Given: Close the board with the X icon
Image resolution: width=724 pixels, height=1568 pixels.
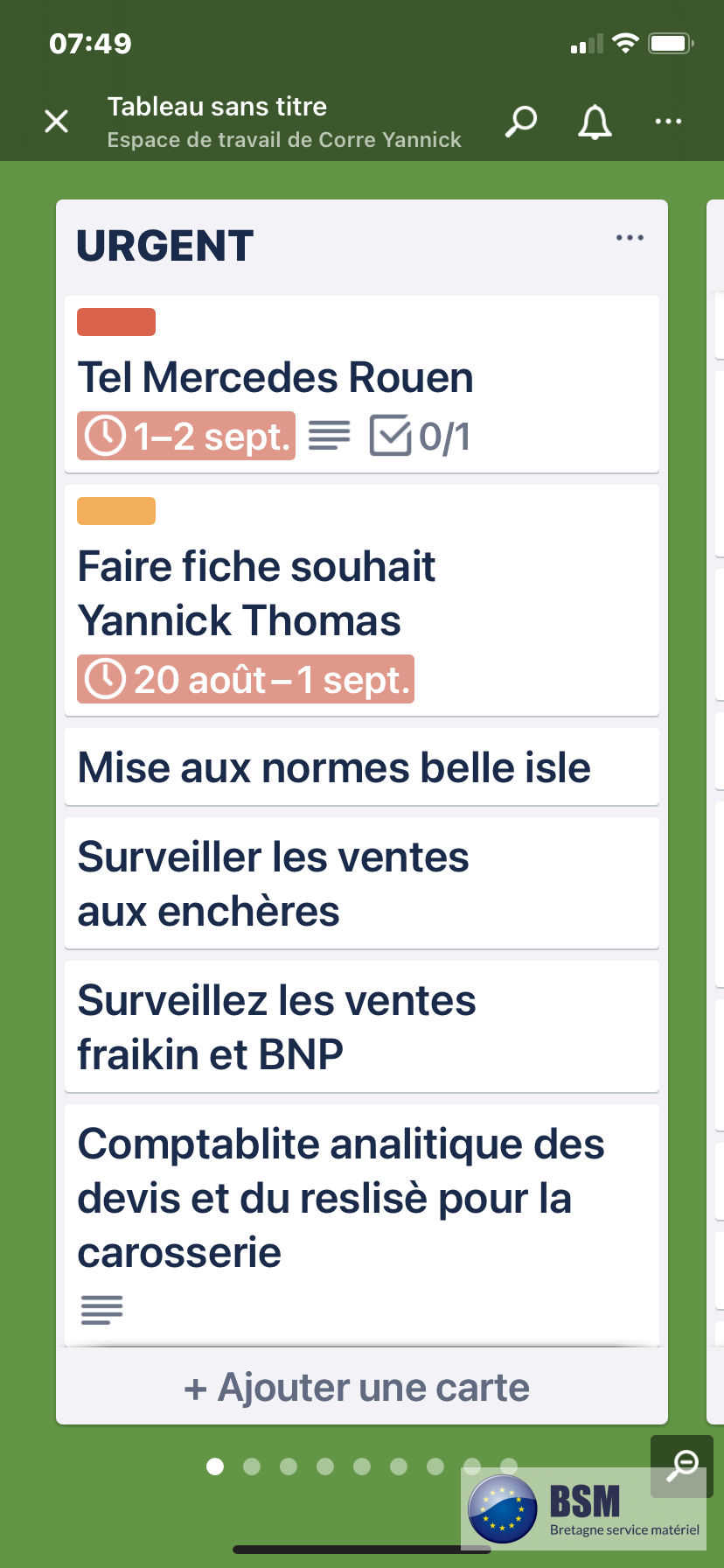Looking at the screenshot, I should (x=57, y=121).
